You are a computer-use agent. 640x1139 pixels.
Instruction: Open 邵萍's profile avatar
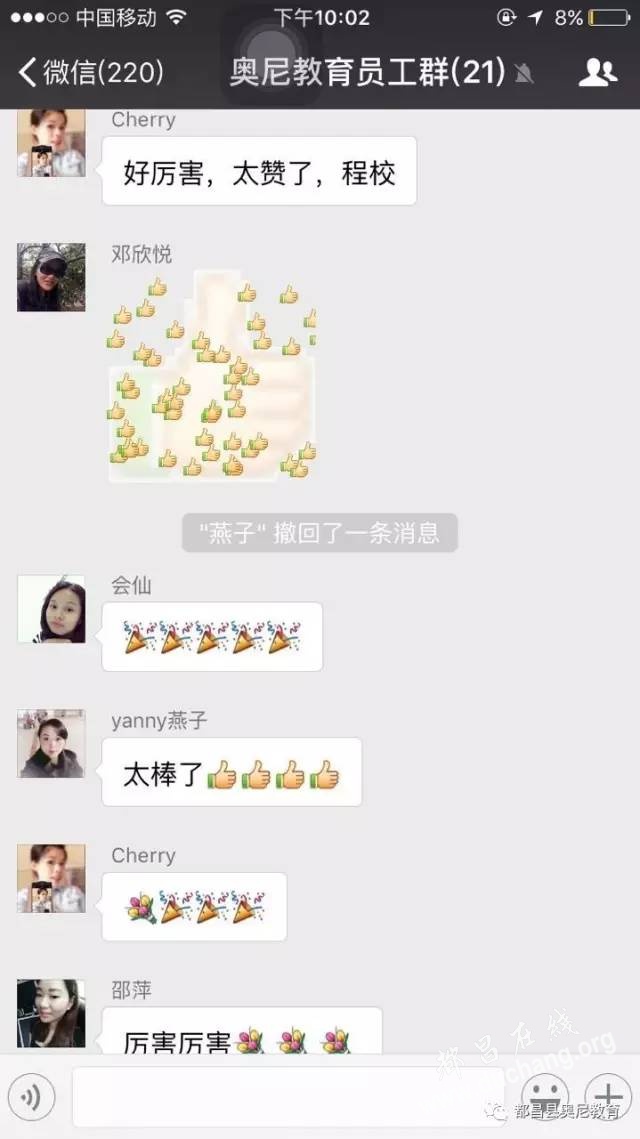pyautogui.click(x=51, y=1013)
